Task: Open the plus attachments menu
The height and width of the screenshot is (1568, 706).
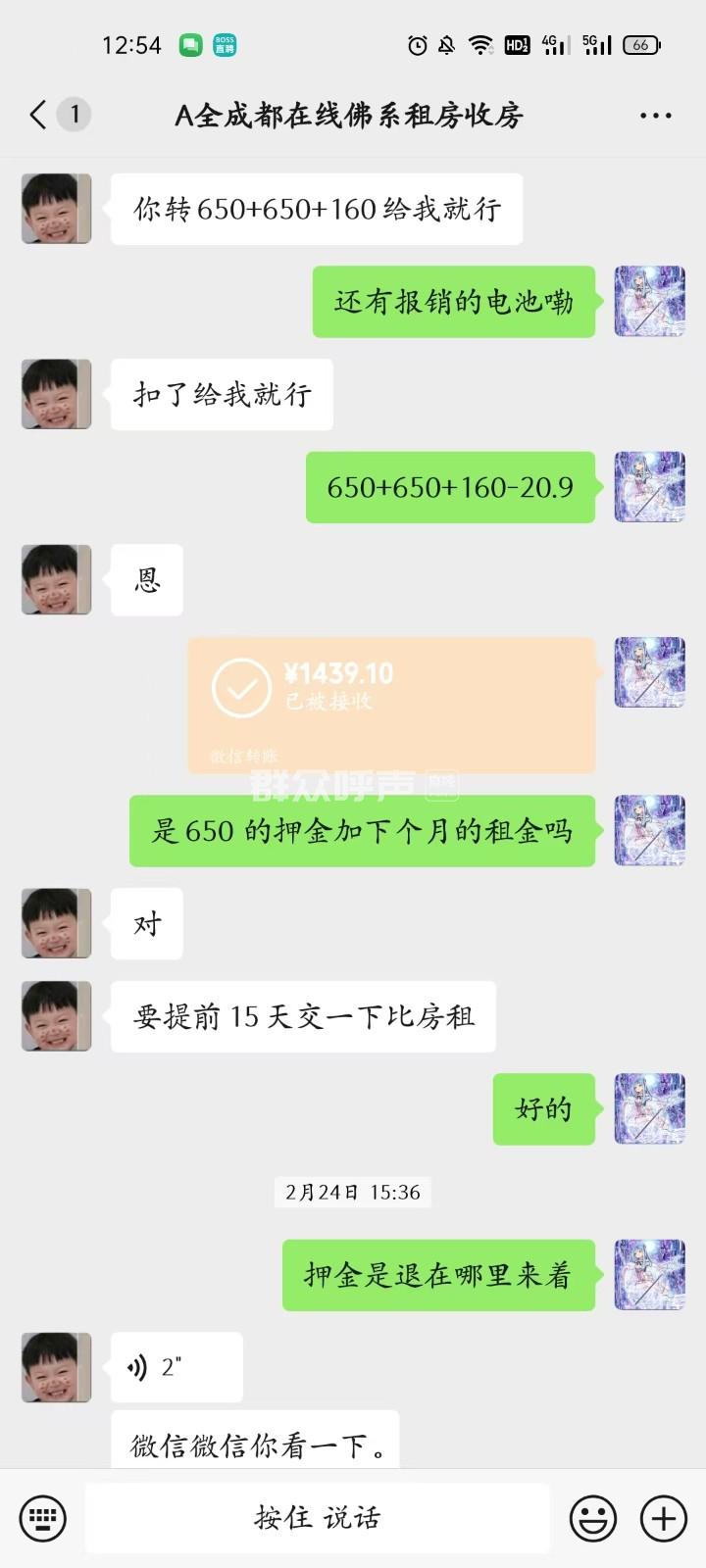Action: pyautogui.click(x=664, y=1518)
